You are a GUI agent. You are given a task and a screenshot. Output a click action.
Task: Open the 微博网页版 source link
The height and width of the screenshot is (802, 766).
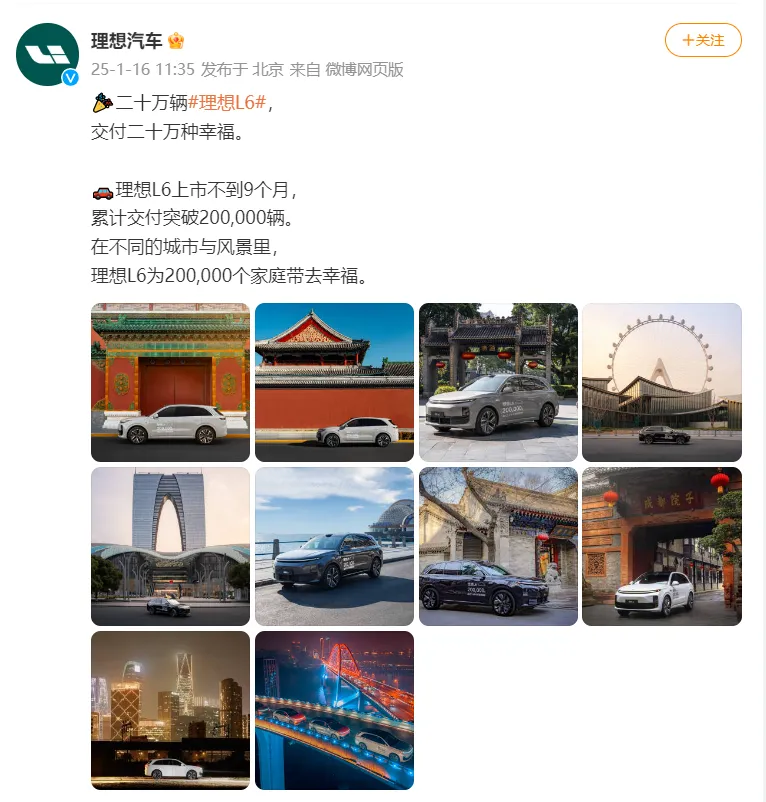pyautogui.click(x=364, y=69)
